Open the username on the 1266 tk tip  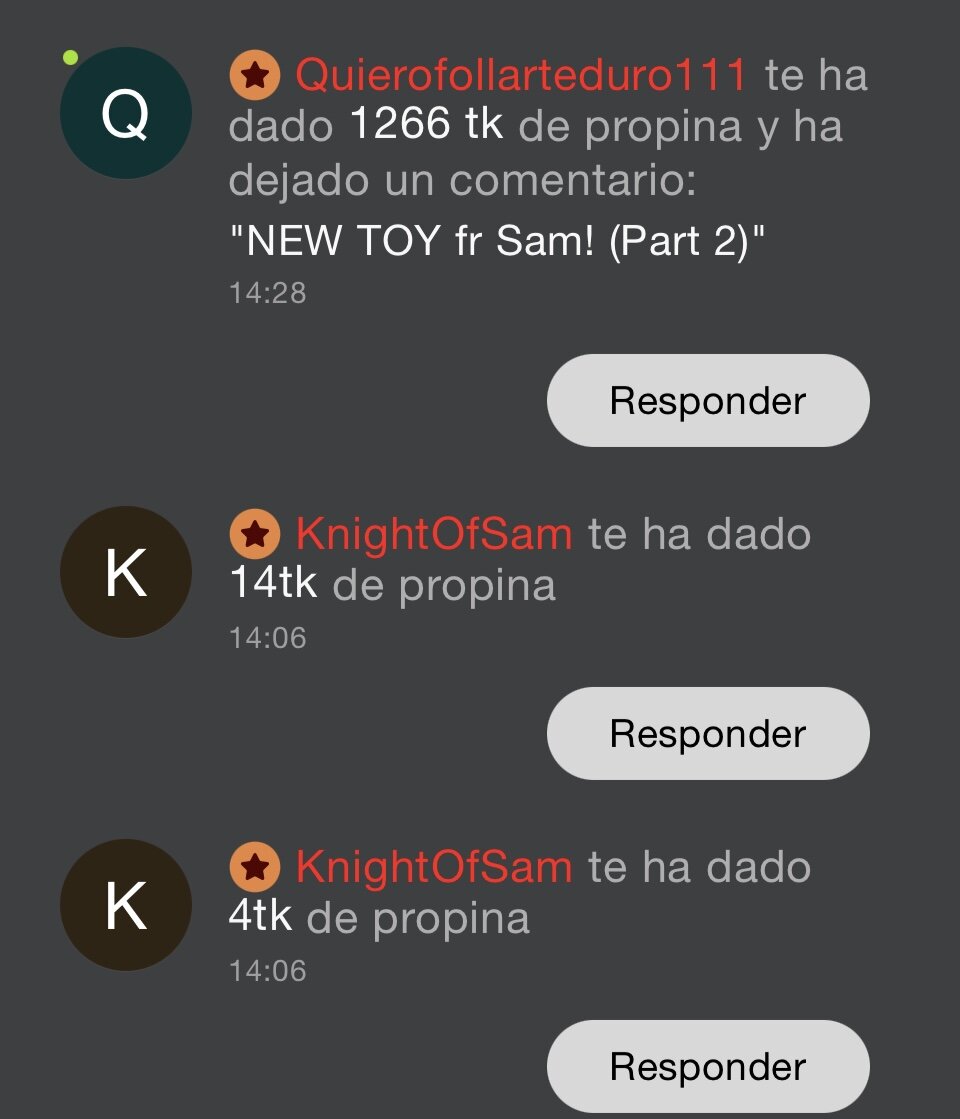[x=521, y=76]
